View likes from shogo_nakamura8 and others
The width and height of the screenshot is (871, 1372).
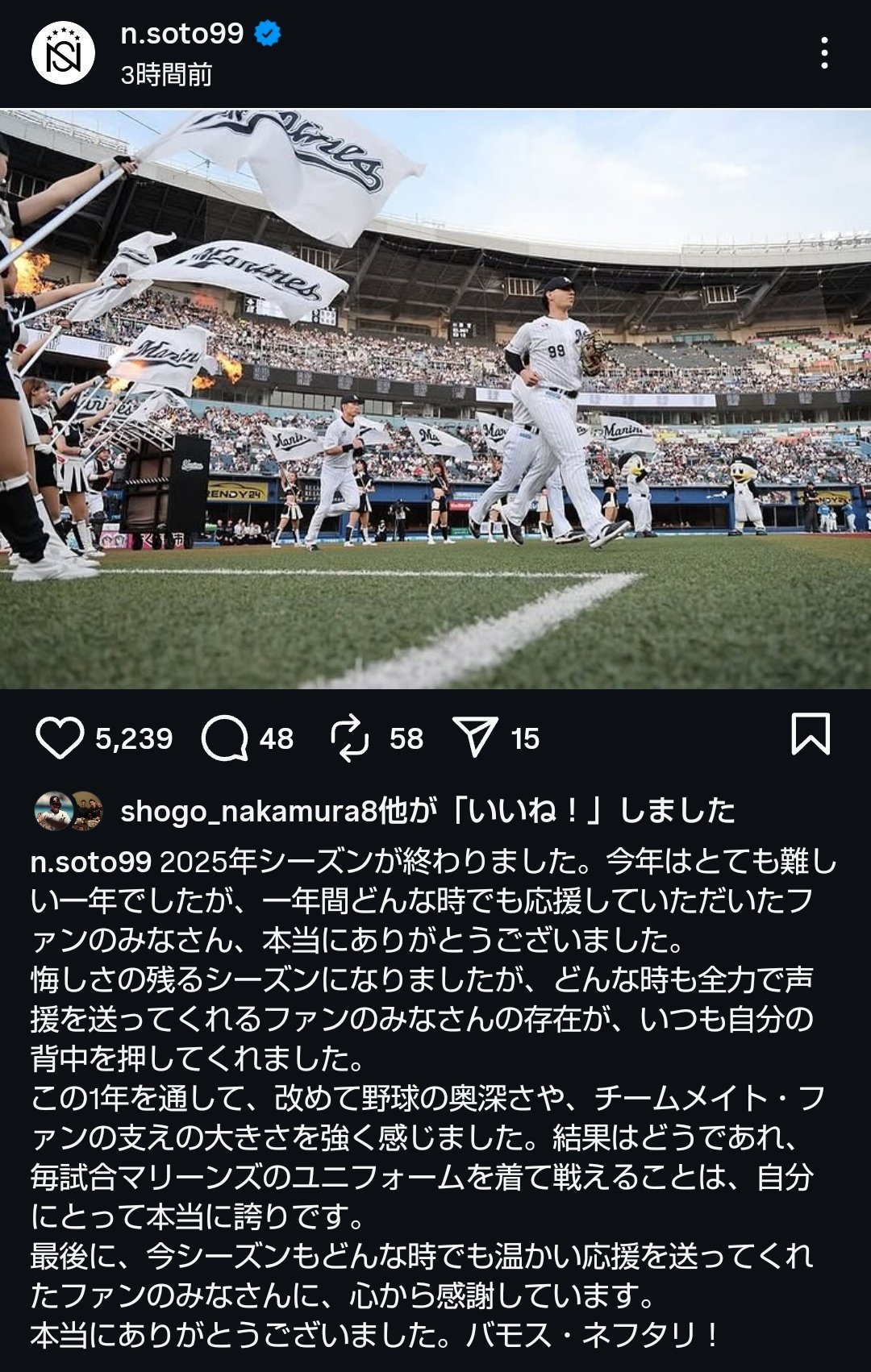pyautogui.click(x=427, y=811)
